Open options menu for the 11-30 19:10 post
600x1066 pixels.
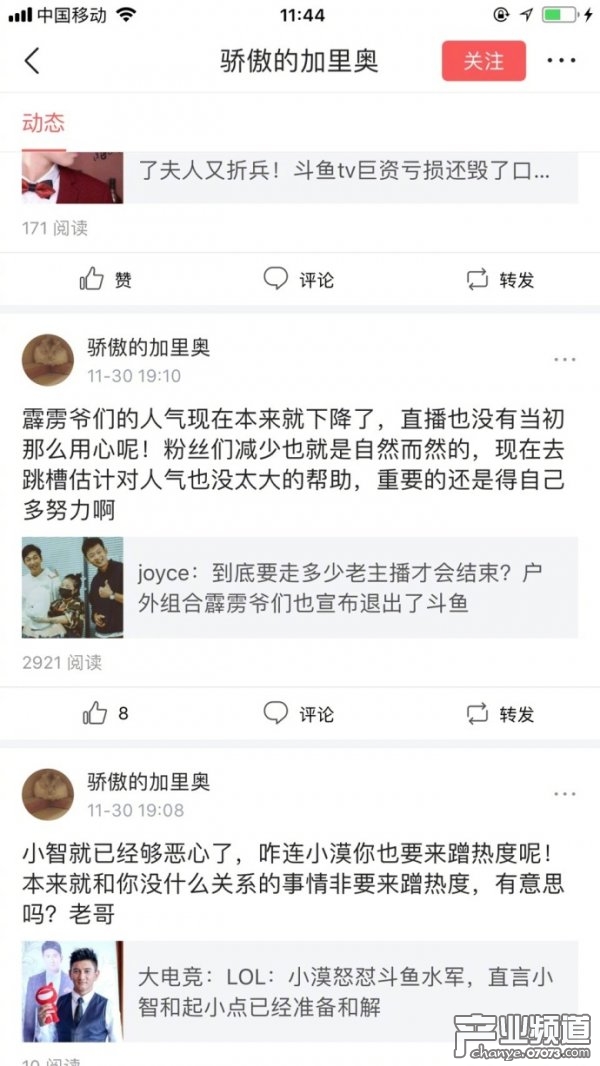564,360
